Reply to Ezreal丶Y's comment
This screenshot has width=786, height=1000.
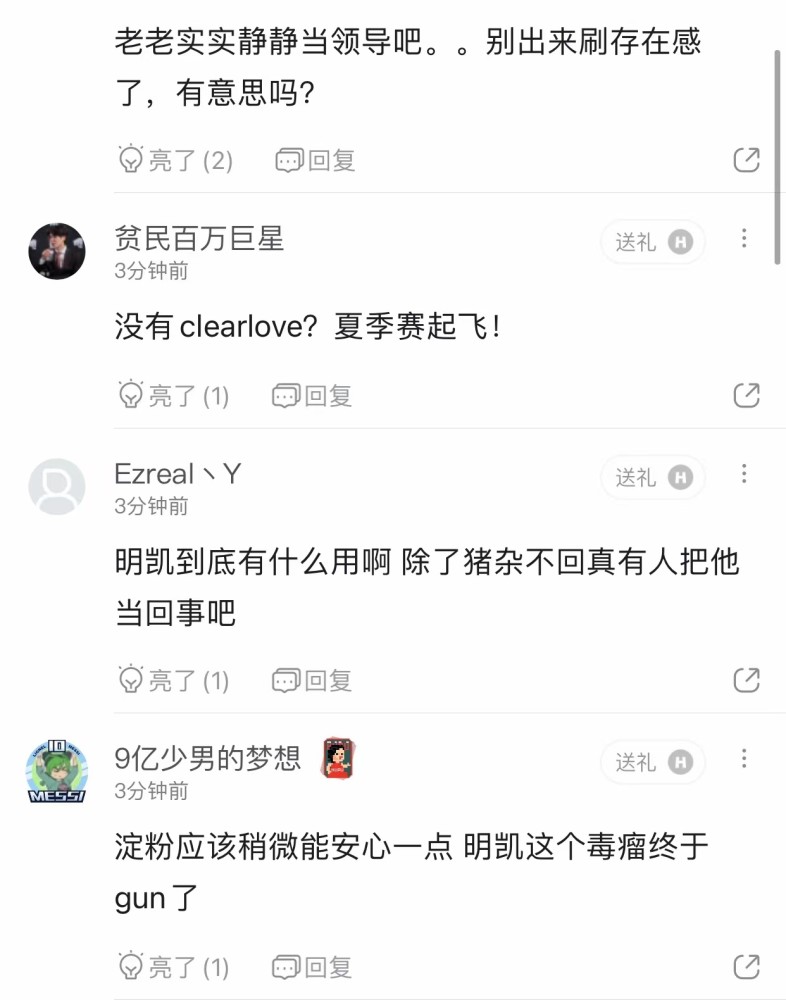tap(312, 681)
